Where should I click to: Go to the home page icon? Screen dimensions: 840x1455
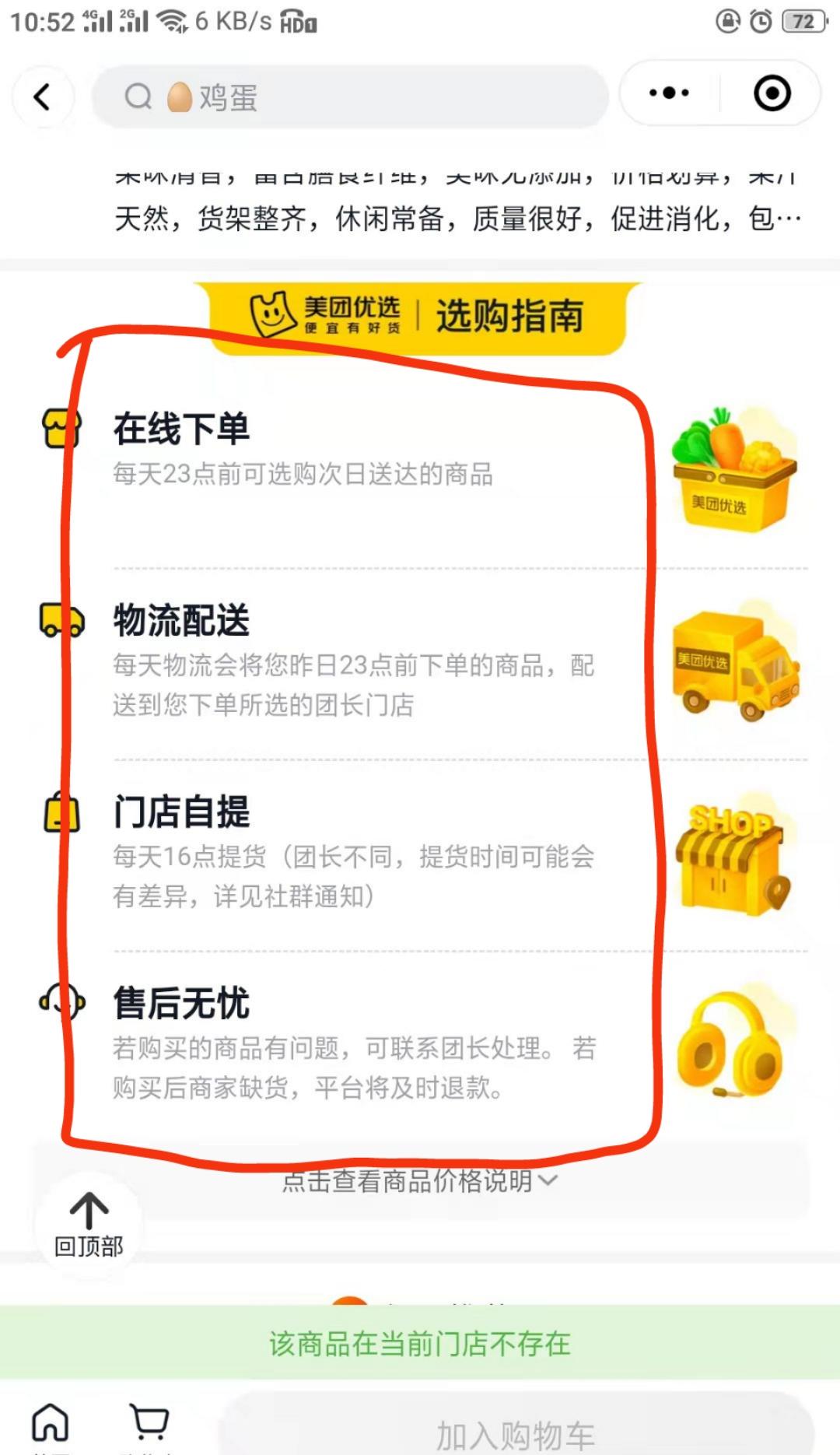(x=51, y=1422)
